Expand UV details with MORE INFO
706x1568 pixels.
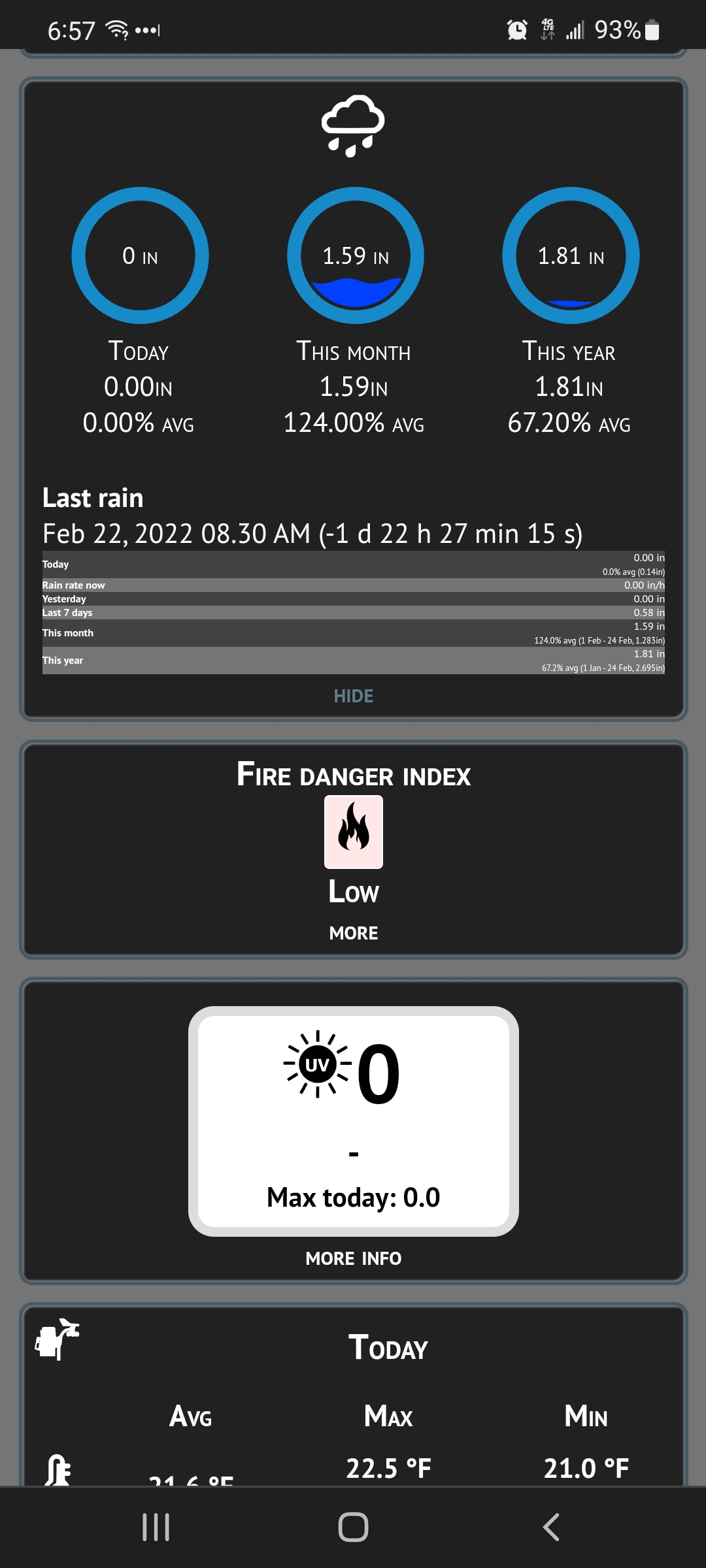tap(353, 1258)
